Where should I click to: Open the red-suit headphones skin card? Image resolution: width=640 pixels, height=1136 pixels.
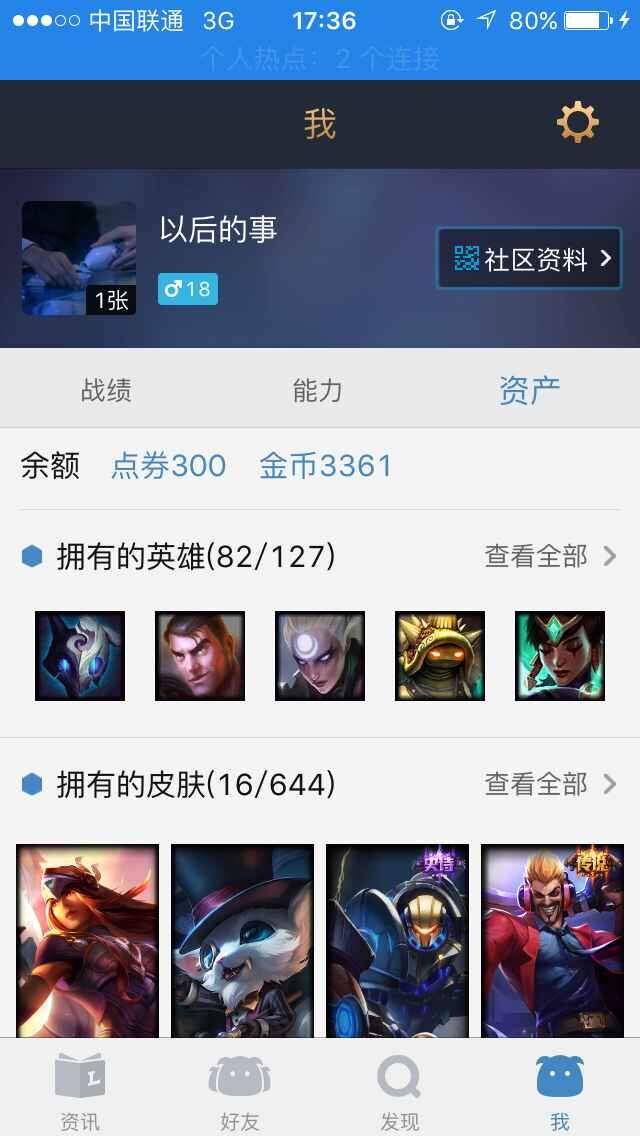553,940
